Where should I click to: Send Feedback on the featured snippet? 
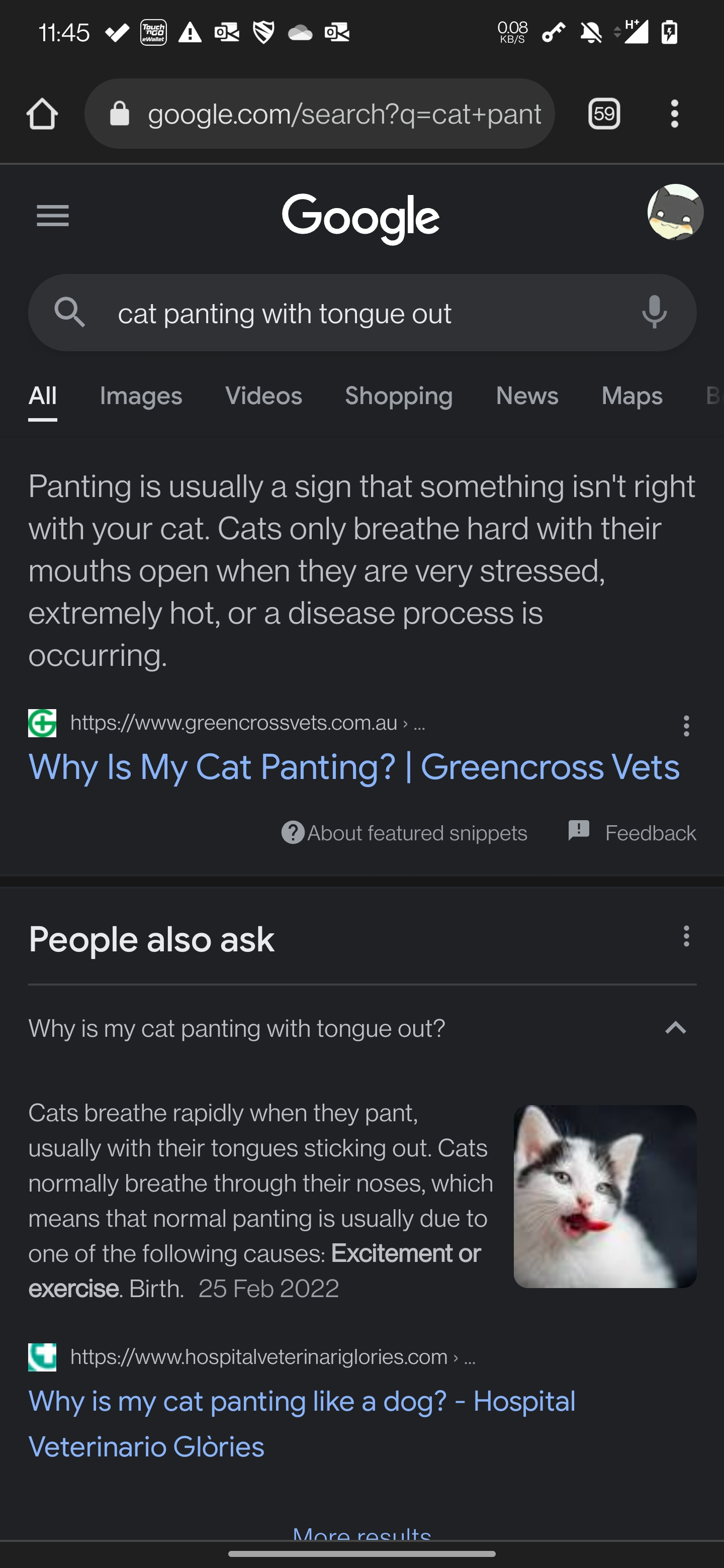(631, 832)
